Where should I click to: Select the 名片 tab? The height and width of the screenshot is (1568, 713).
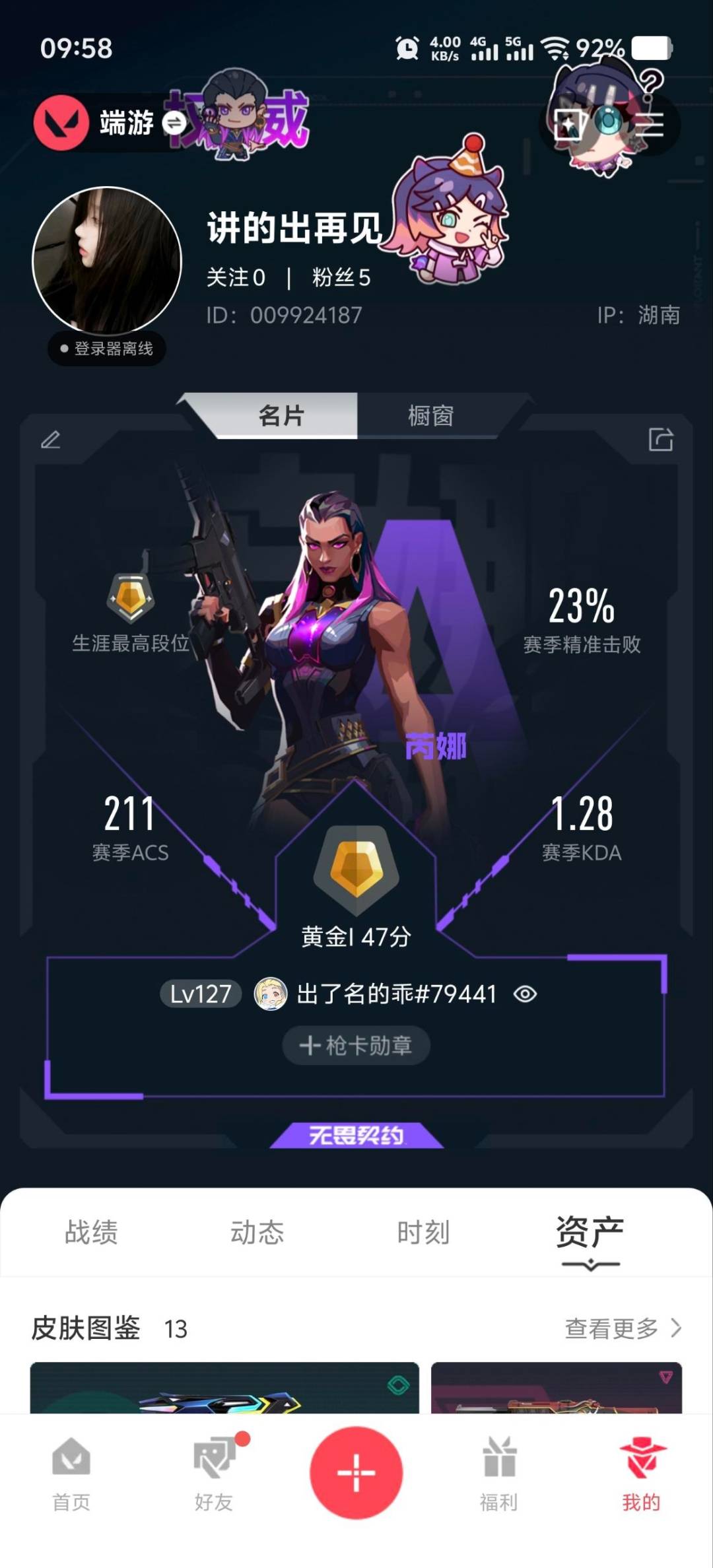[281, 416]
